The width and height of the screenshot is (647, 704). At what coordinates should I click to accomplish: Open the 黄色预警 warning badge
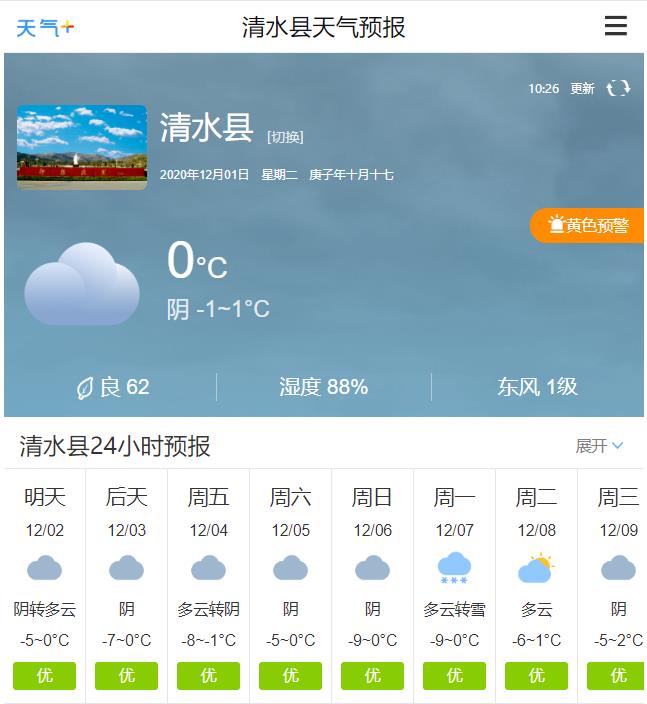click(588, 226)
